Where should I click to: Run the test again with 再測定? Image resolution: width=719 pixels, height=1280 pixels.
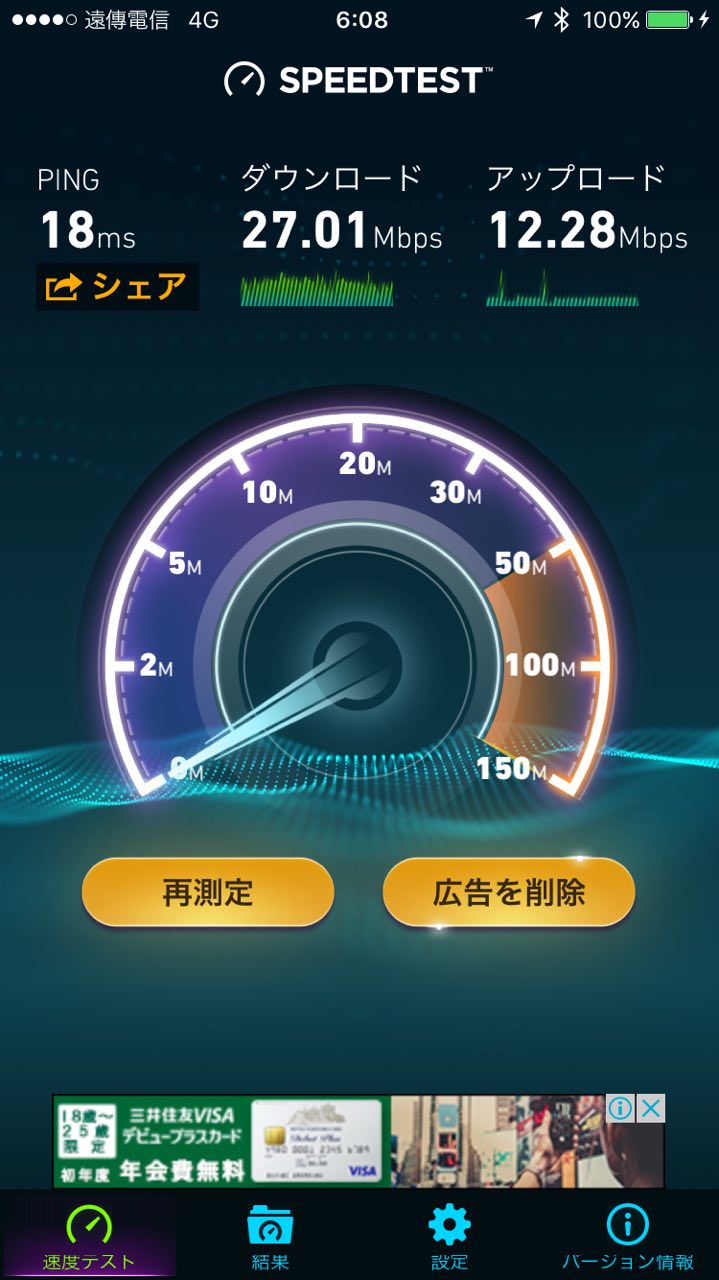click(x=207, y=892)
